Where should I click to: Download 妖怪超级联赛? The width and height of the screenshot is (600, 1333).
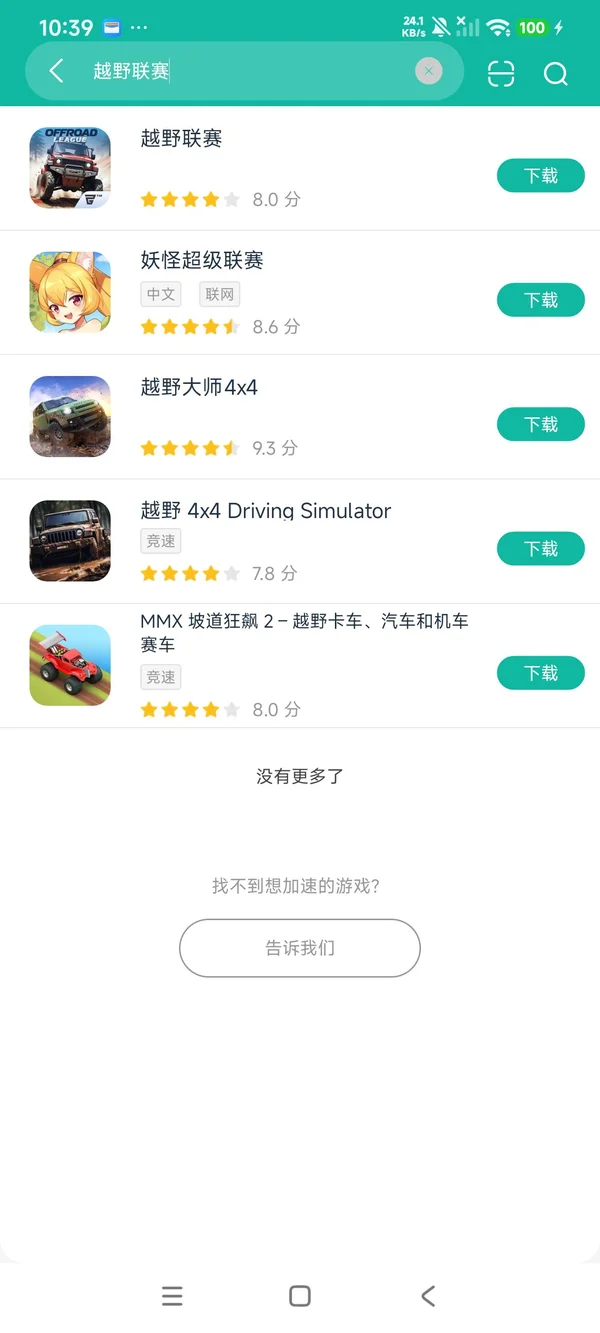tap(540, 300)
